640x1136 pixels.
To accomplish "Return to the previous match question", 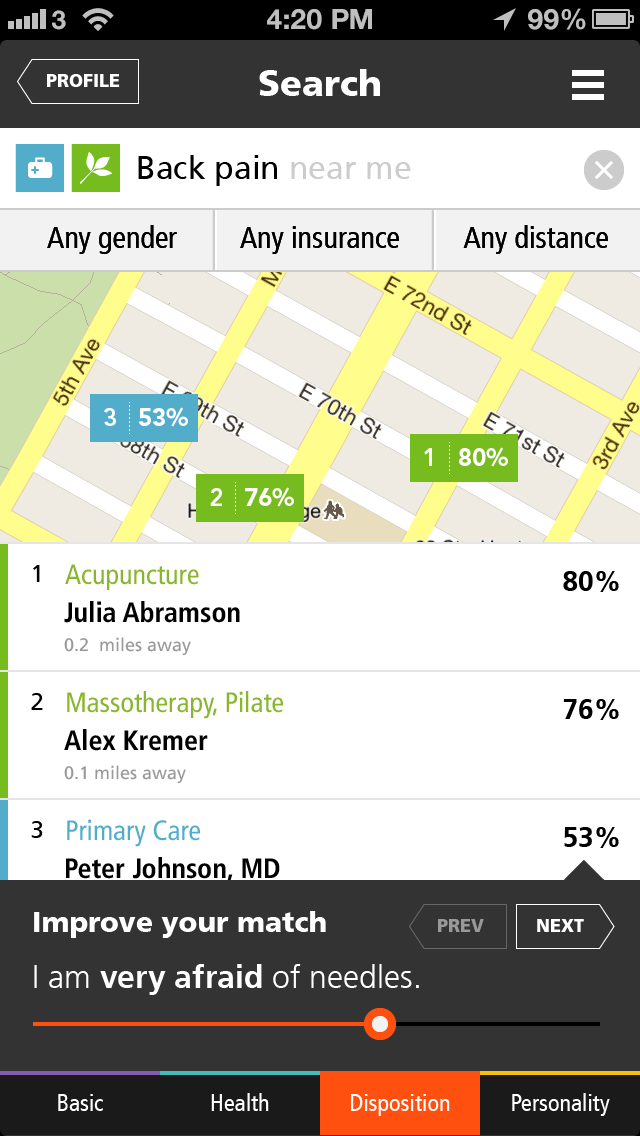I will [458, 926].
